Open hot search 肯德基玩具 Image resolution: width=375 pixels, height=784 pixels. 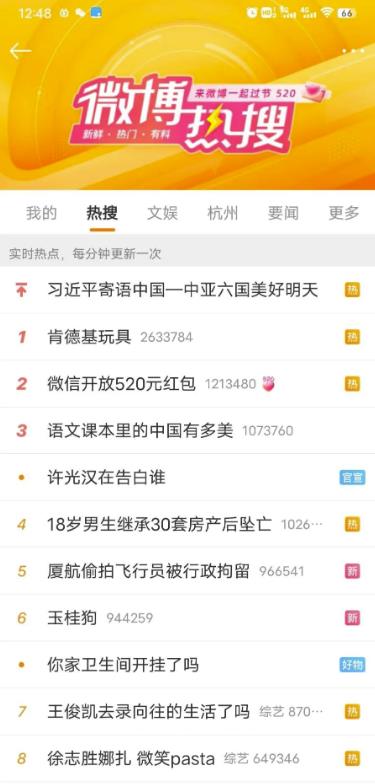coord(188,337)
